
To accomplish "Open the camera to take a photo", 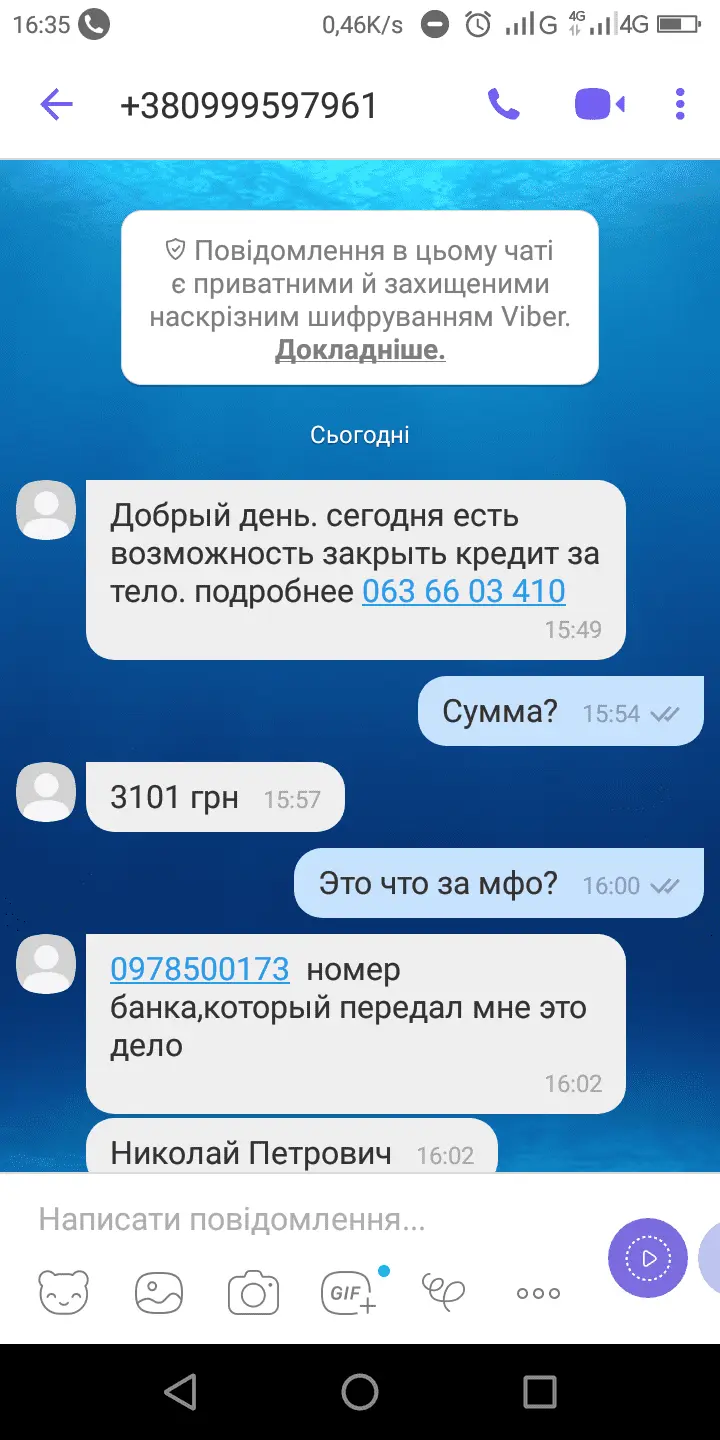I will (x=253, y=1292).
